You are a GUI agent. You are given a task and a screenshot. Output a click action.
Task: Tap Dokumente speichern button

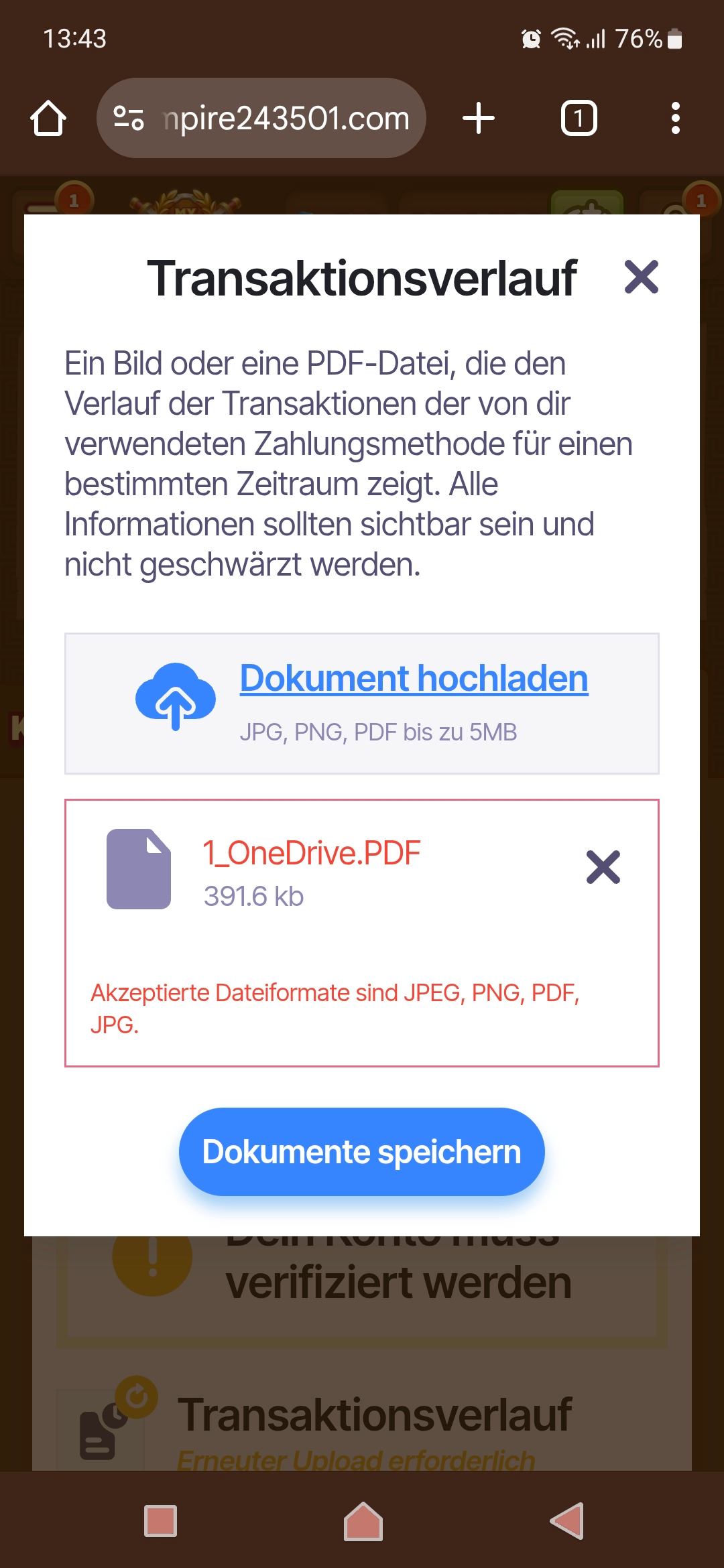tap(362, 1152)
